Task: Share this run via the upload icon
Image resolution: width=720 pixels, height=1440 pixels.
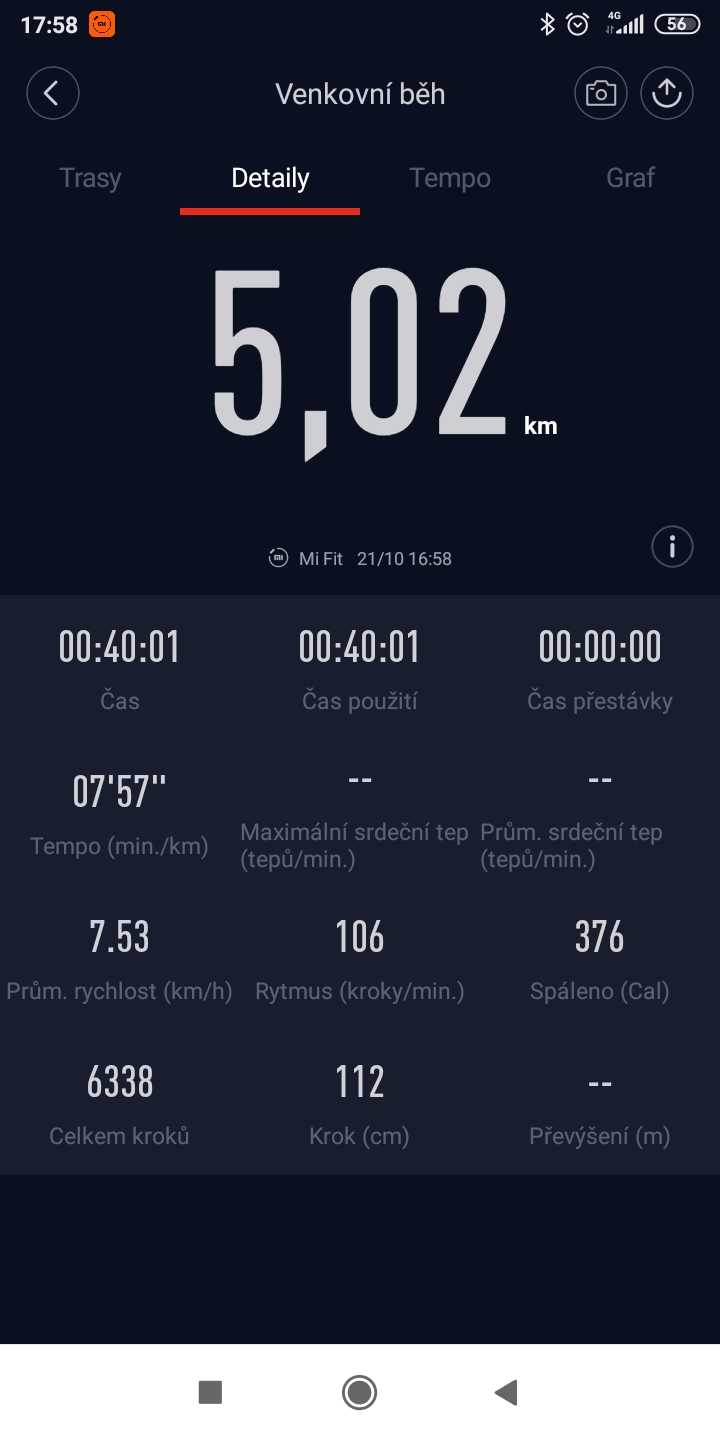Action: [666, 94]
